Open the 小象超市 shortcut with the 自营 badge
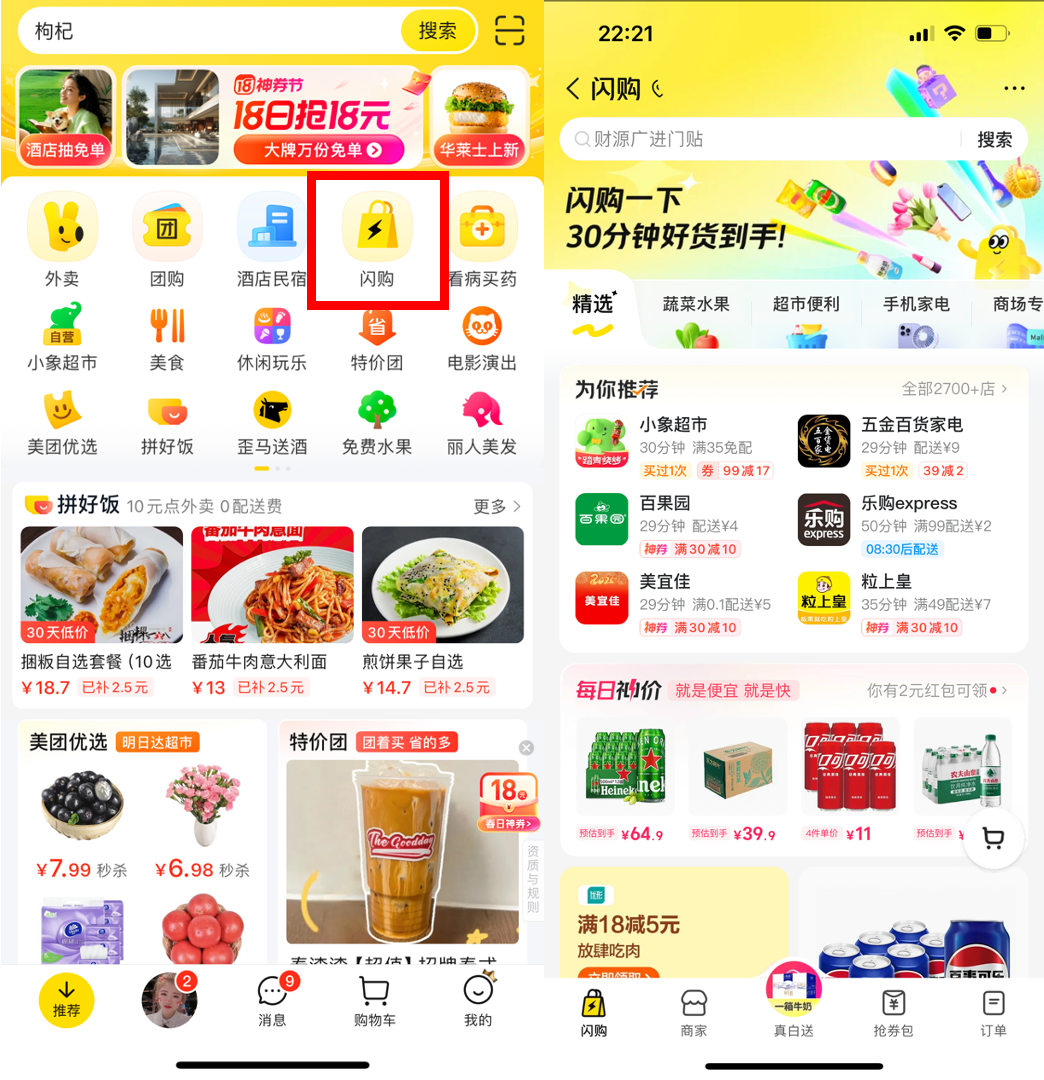Image resolution: width=1044 pixels, height=1080 pixels. [62, 337]
